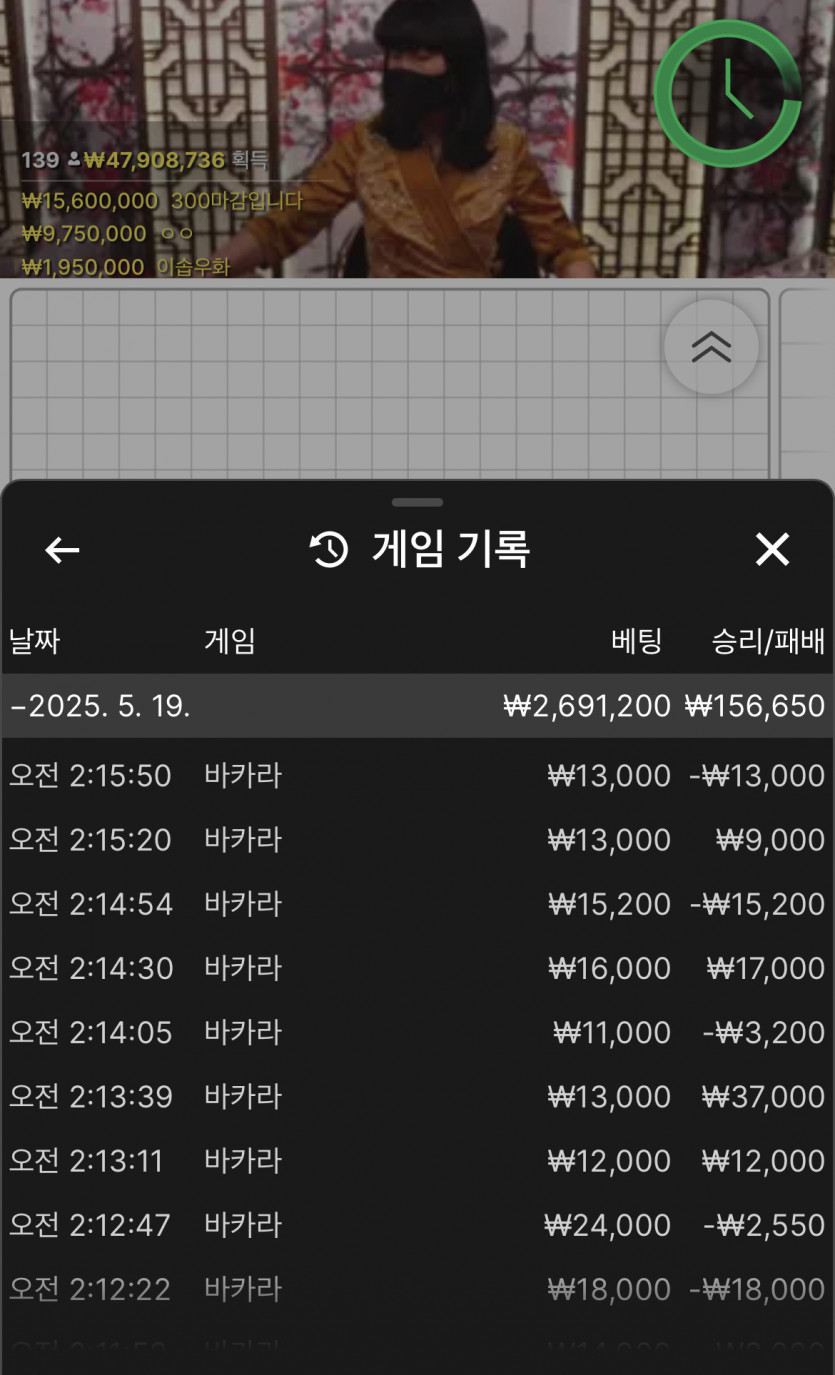Open the 2:14:05 baccarat record
Screen dimensions: 835x1375
point(417,1032)
